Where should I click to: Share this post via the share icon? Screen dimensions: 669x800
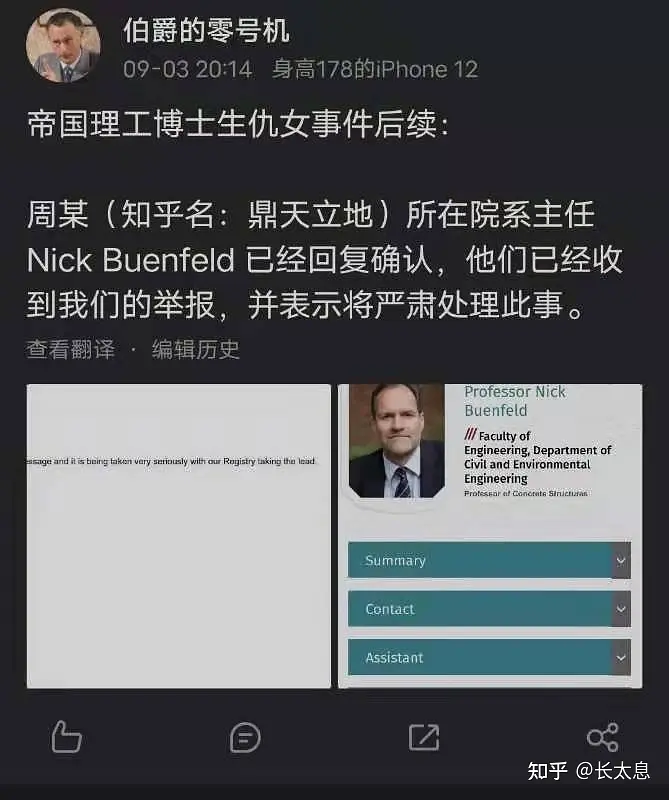pyautogui.click(x=602, y=738)
